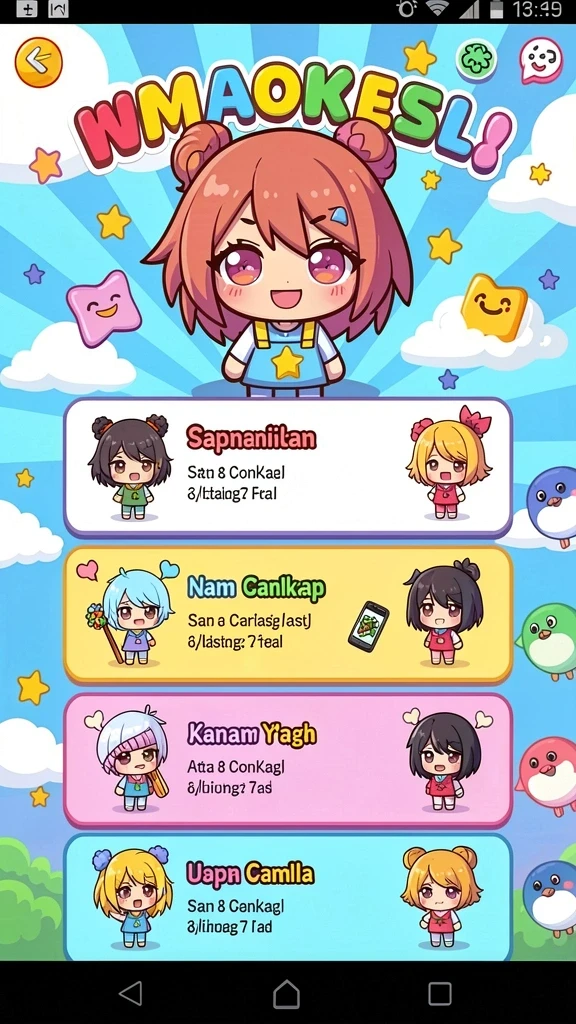Image resolution: width=576 pixels, height=1024 pixels.
Task: Go back with the system back button
Action: pyautogui.click(x=131, y=993)
